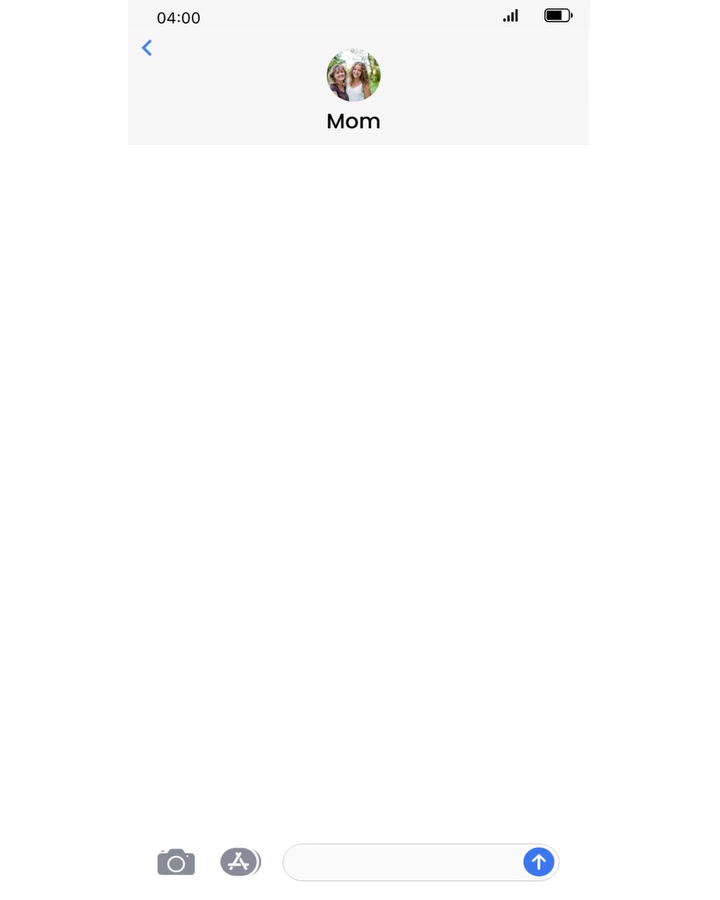Open the camera to attach a photo
This screenshot has width=720, height=900.
(176, 862)
